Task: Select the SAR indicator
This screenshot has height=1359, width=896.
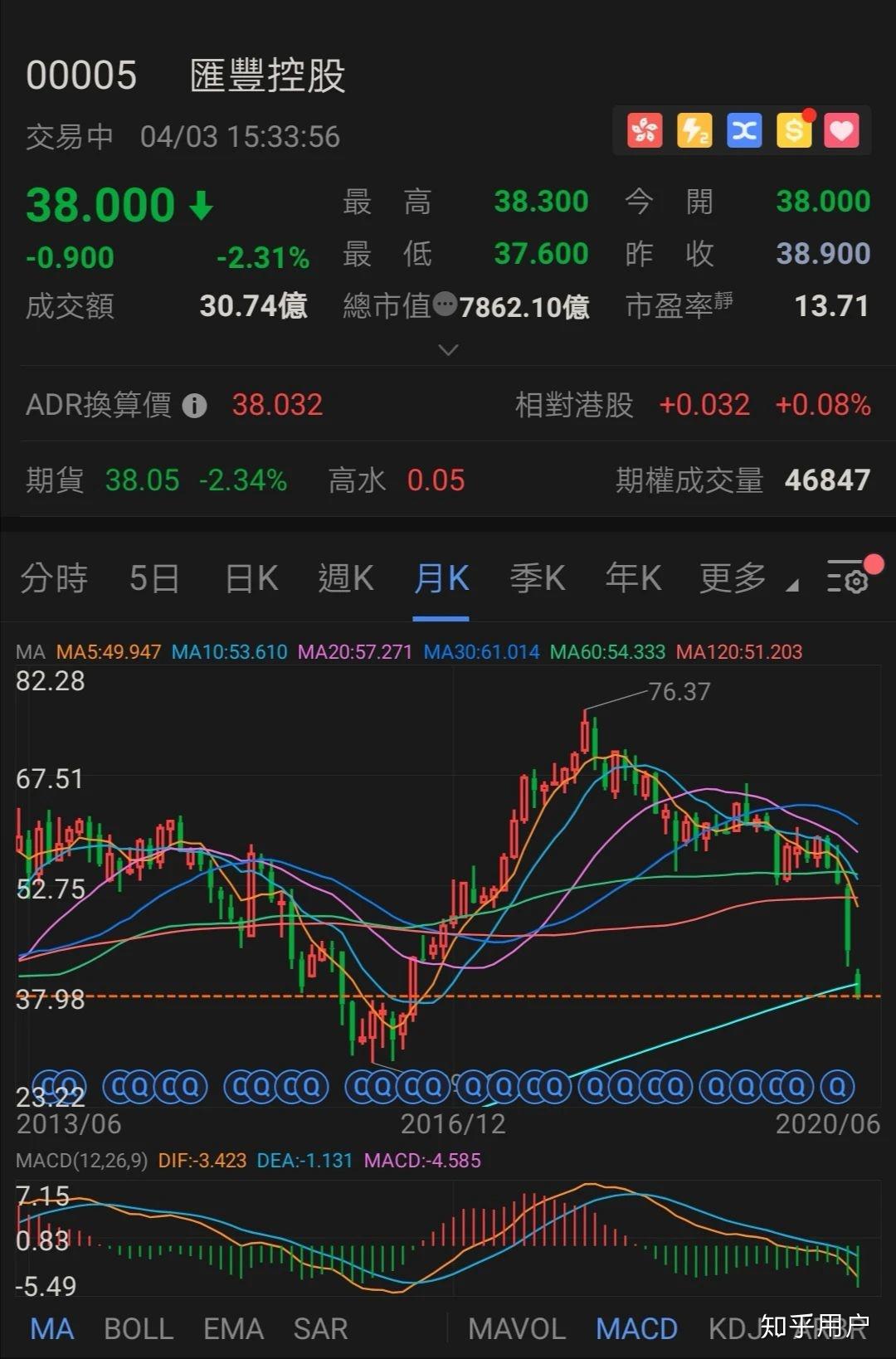Action: pyautogui.click(x=320, y=1328)
